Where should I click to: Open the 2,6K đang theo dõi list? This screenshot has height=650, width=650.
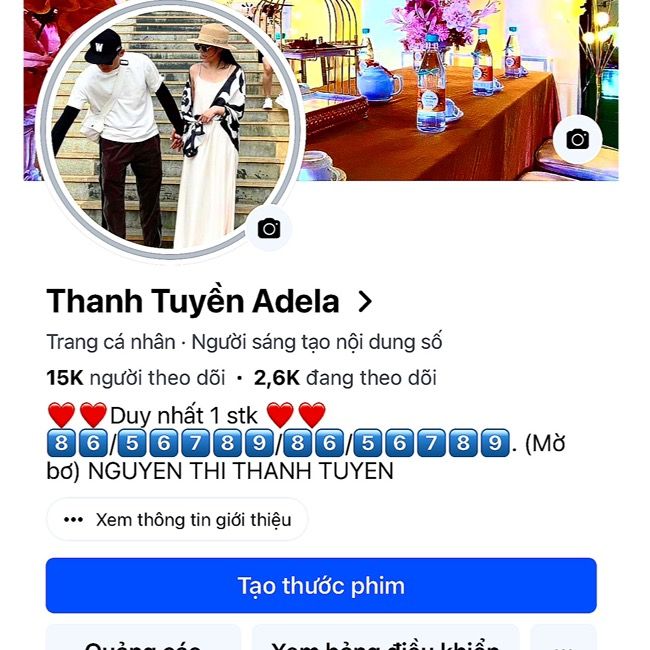tap(345, 378)
